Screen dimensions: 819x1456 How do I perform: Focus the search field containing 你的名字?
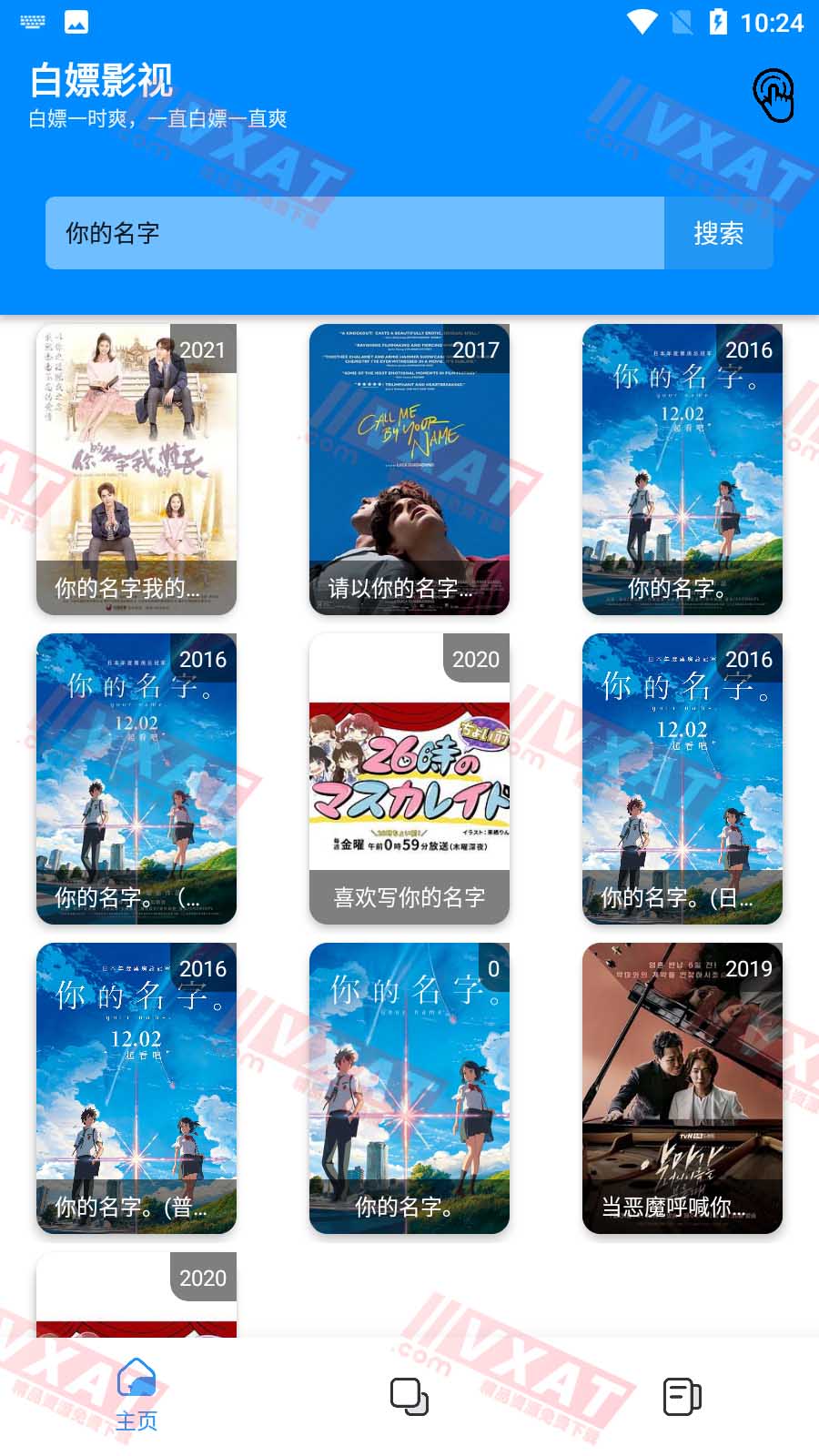[x=355, y=233]
